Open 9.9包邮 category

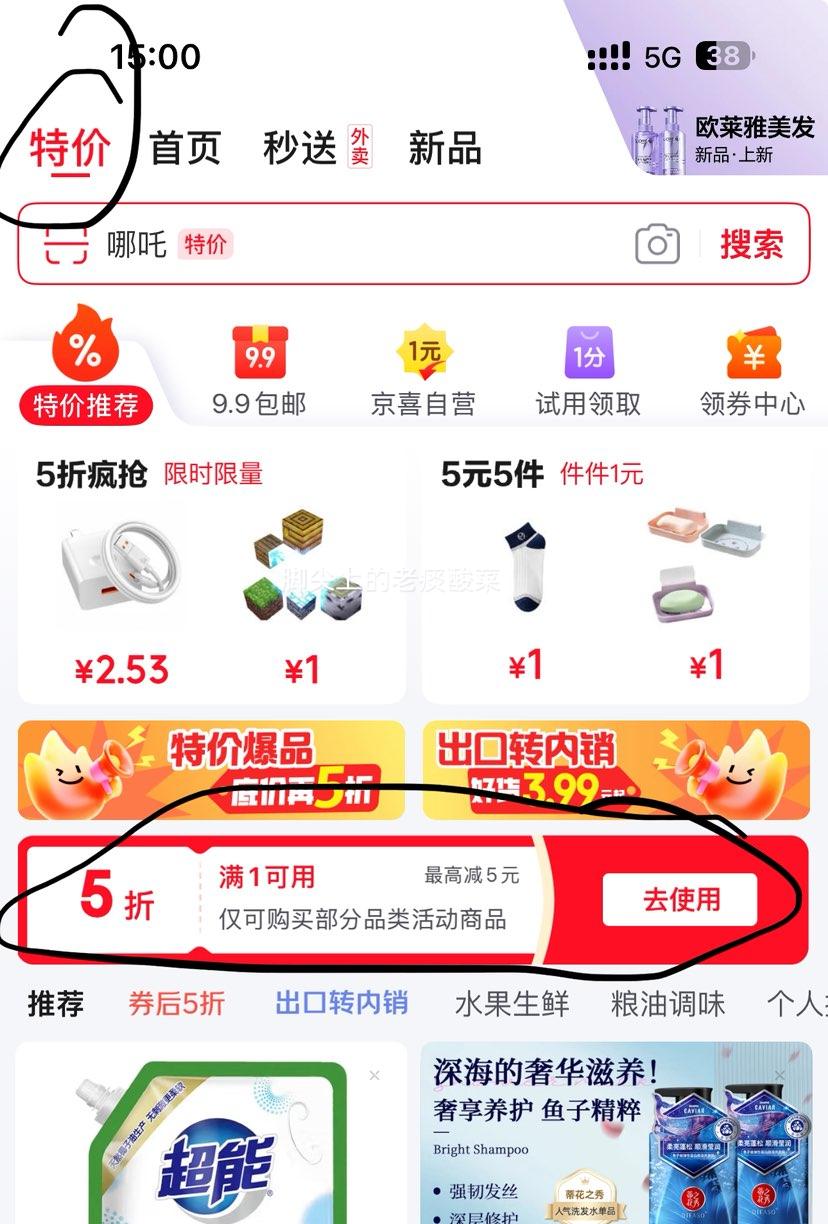259,371
